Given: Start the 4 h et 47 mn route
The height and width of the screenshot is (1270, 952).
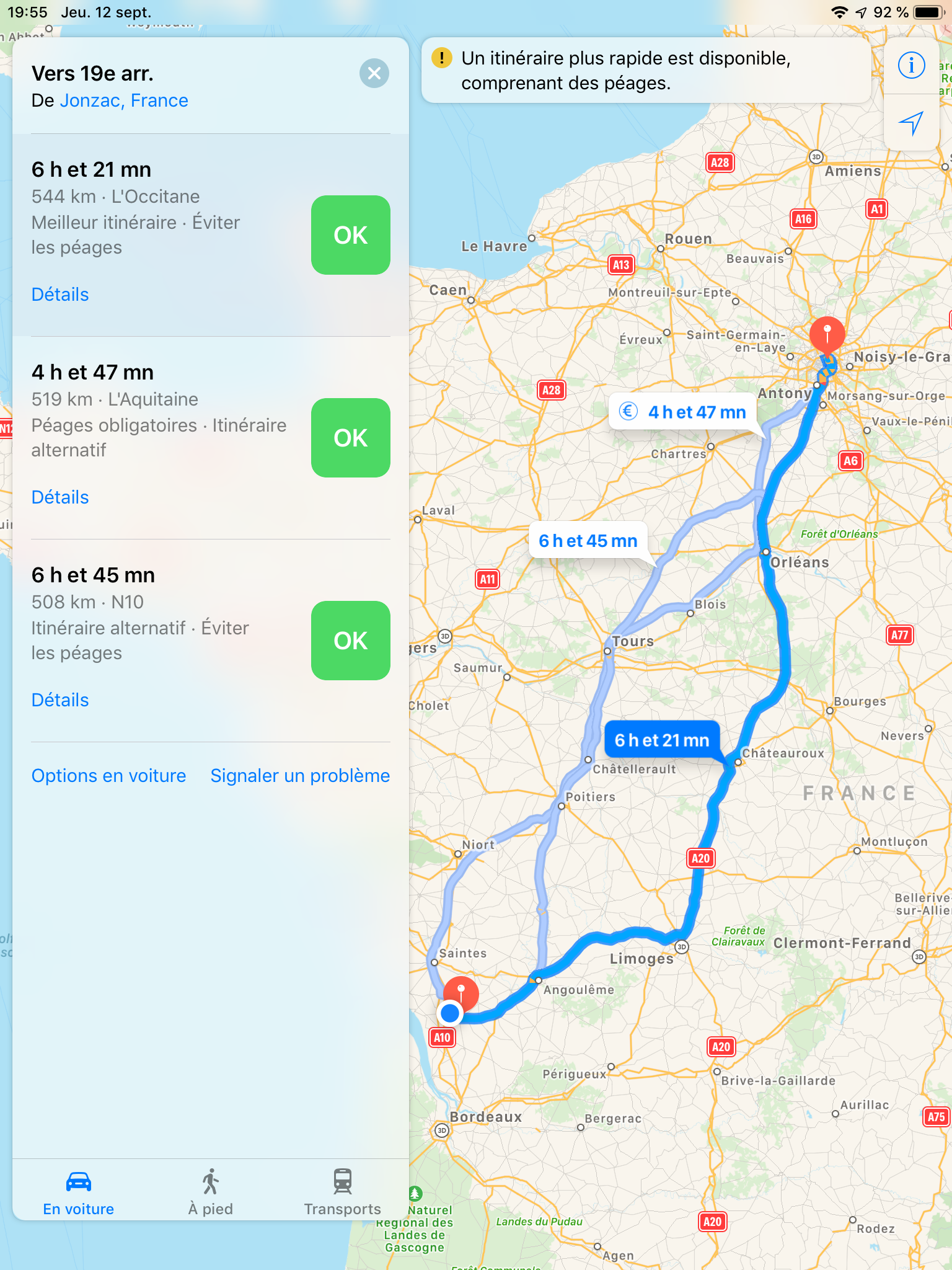Looking at the screenshot, I should [x=350, y=438].
